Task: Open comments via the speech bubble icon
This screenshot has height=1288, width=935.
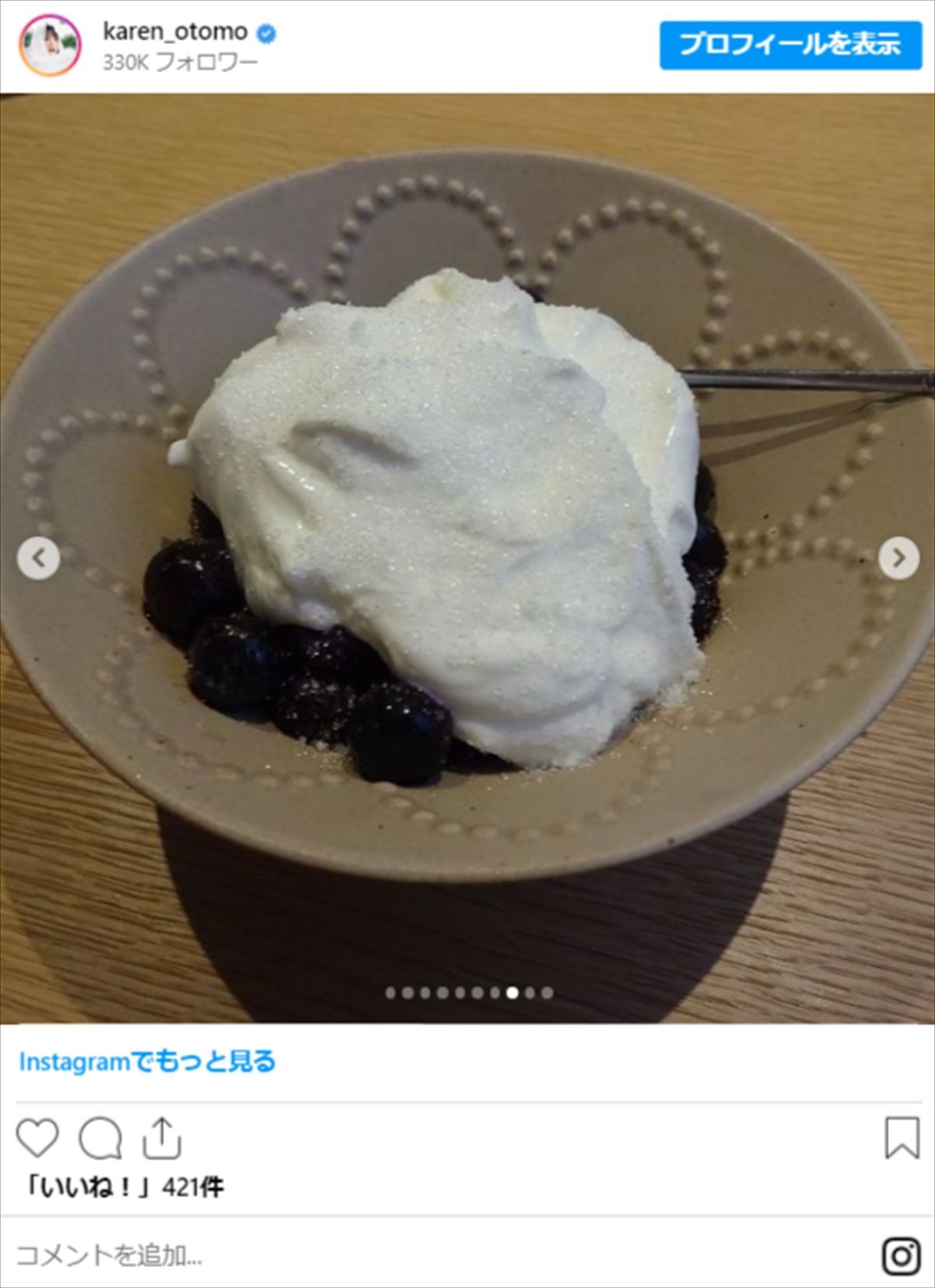Action: click(100, 1138)
